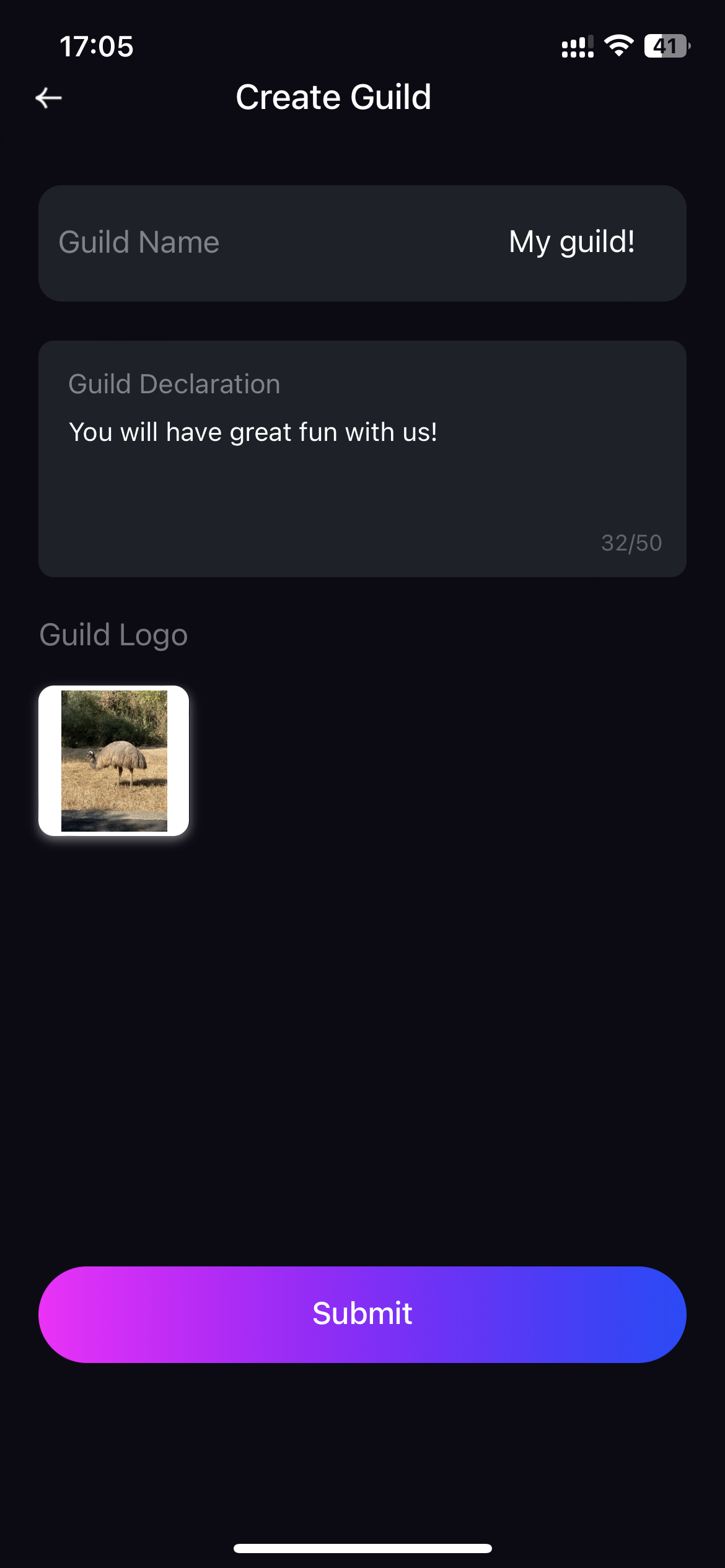Screen dimensions: 725x1568
Task: Go back using the arrow icon
Action: click(48, 98)
